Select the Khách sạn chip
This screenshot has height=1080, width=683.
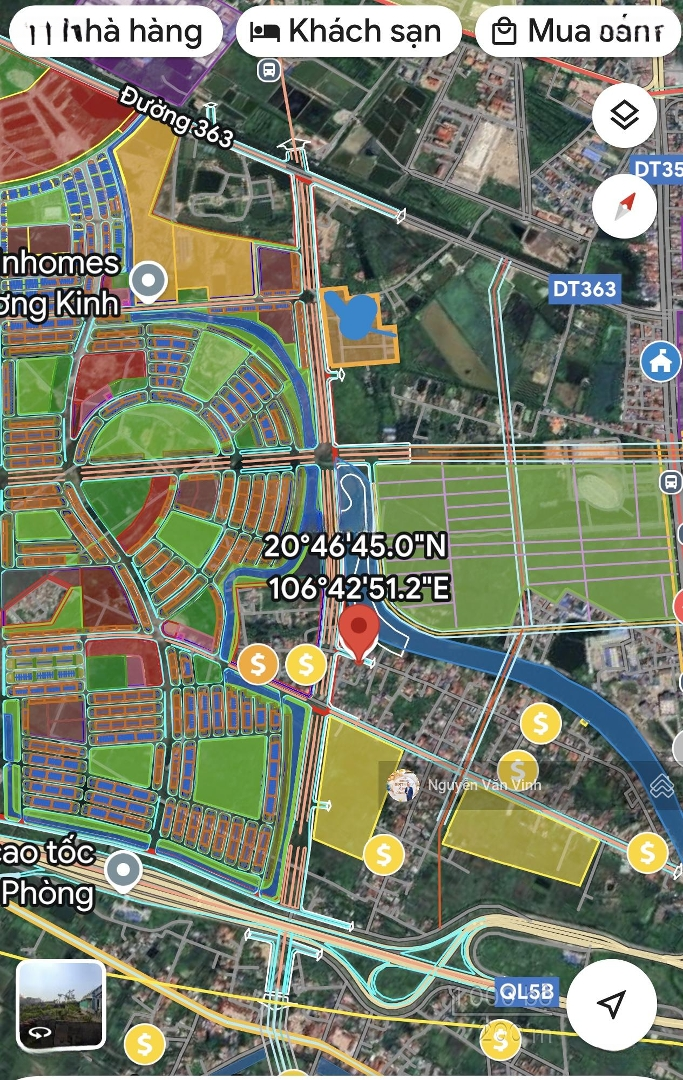point(348,31)
